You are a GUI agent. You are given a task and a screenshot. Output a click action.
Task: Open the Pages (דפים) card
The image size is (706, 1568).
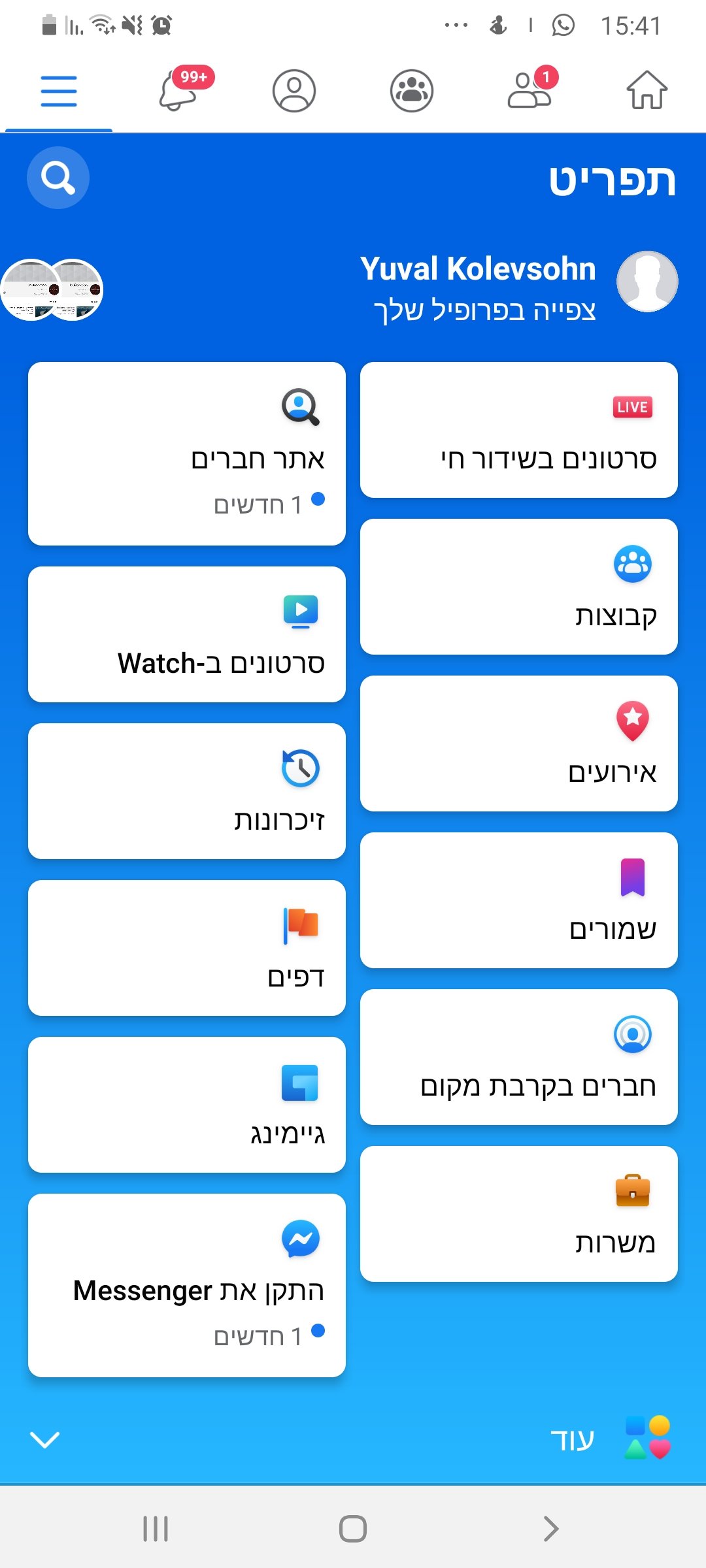pos(187,948)
